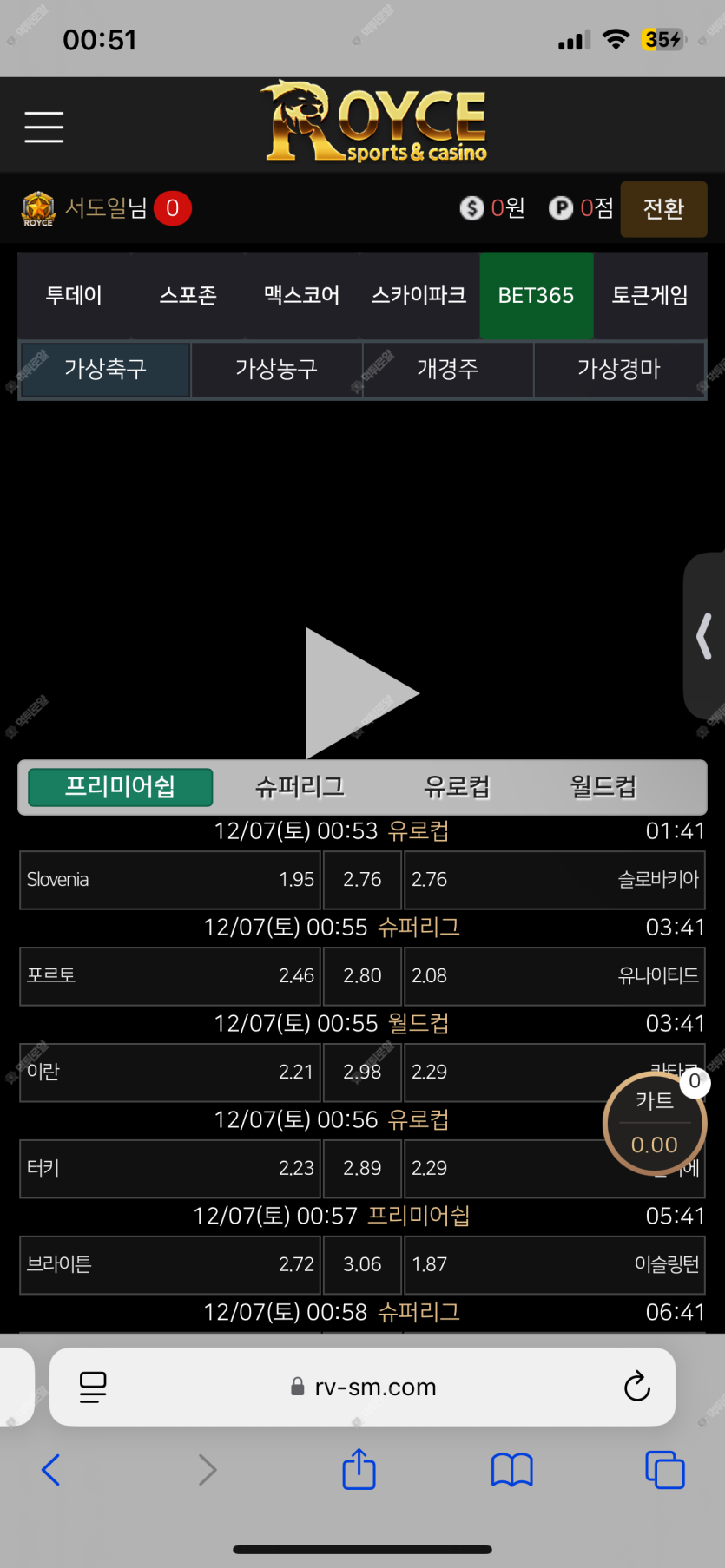Select the 개경주 category

pyautogui.click(x=447, y=370)
